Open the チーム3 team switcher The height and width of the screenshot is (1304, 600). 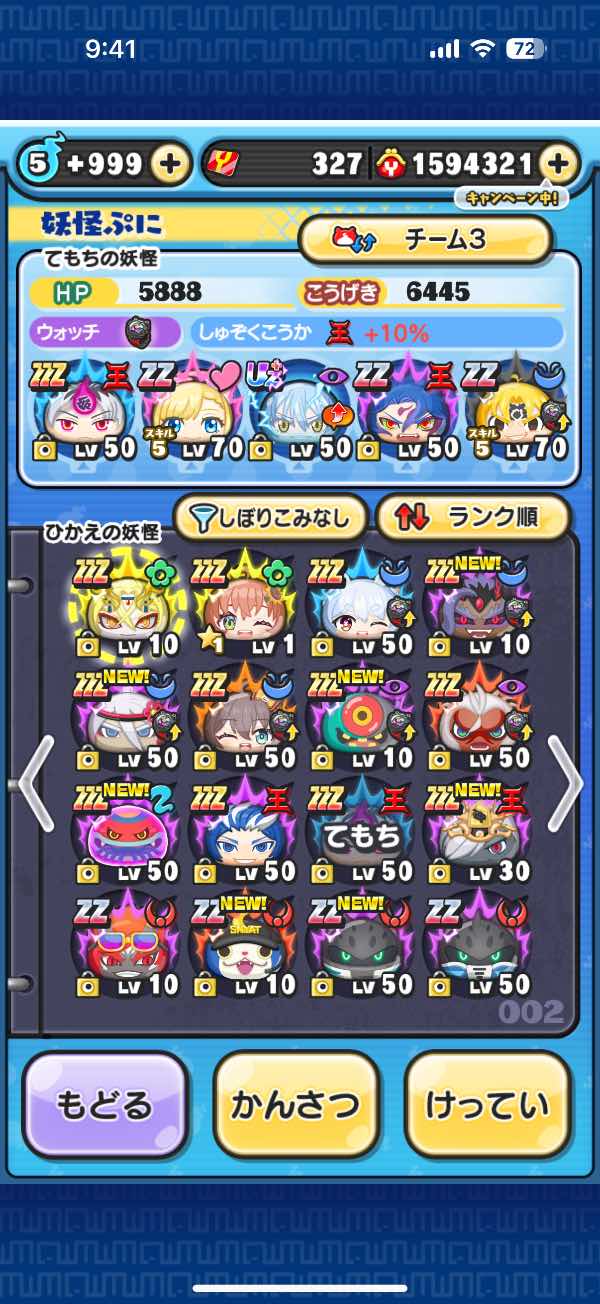click(425, 239)
